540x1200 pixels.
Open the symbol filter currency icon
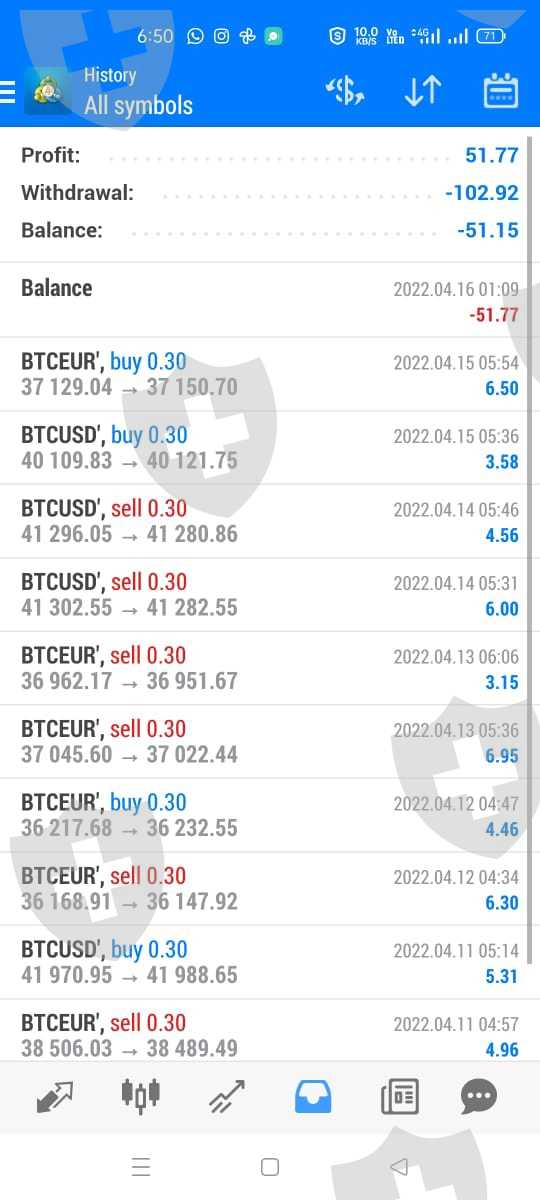pyautogui.click(x=345, y=91)
